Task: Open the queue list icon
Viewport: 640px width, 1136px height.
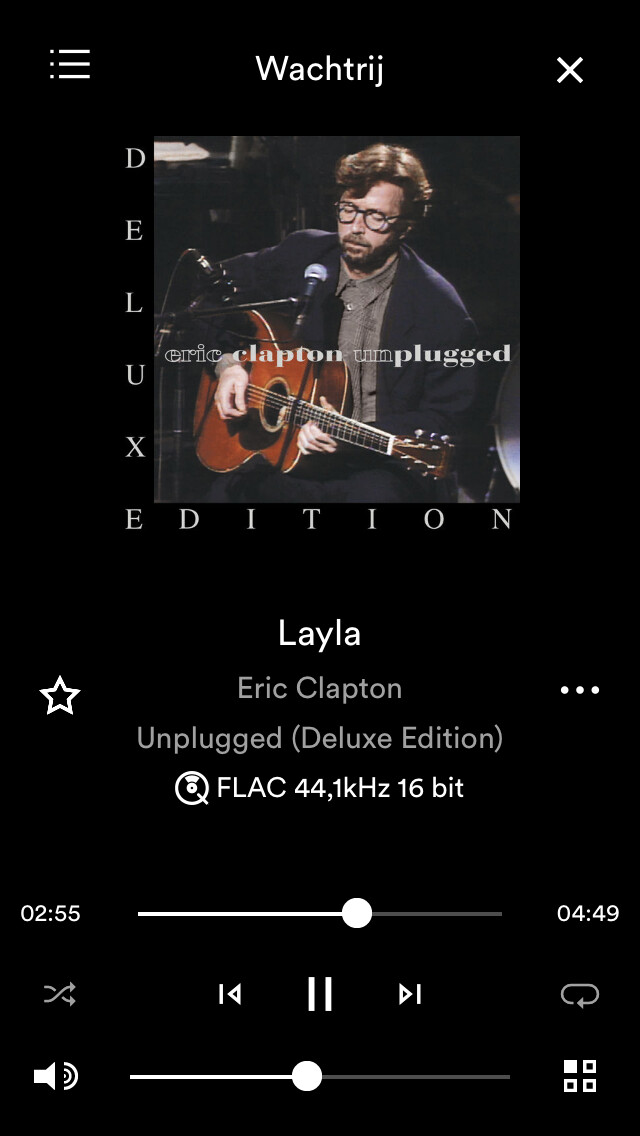Action: coord(70,65)
